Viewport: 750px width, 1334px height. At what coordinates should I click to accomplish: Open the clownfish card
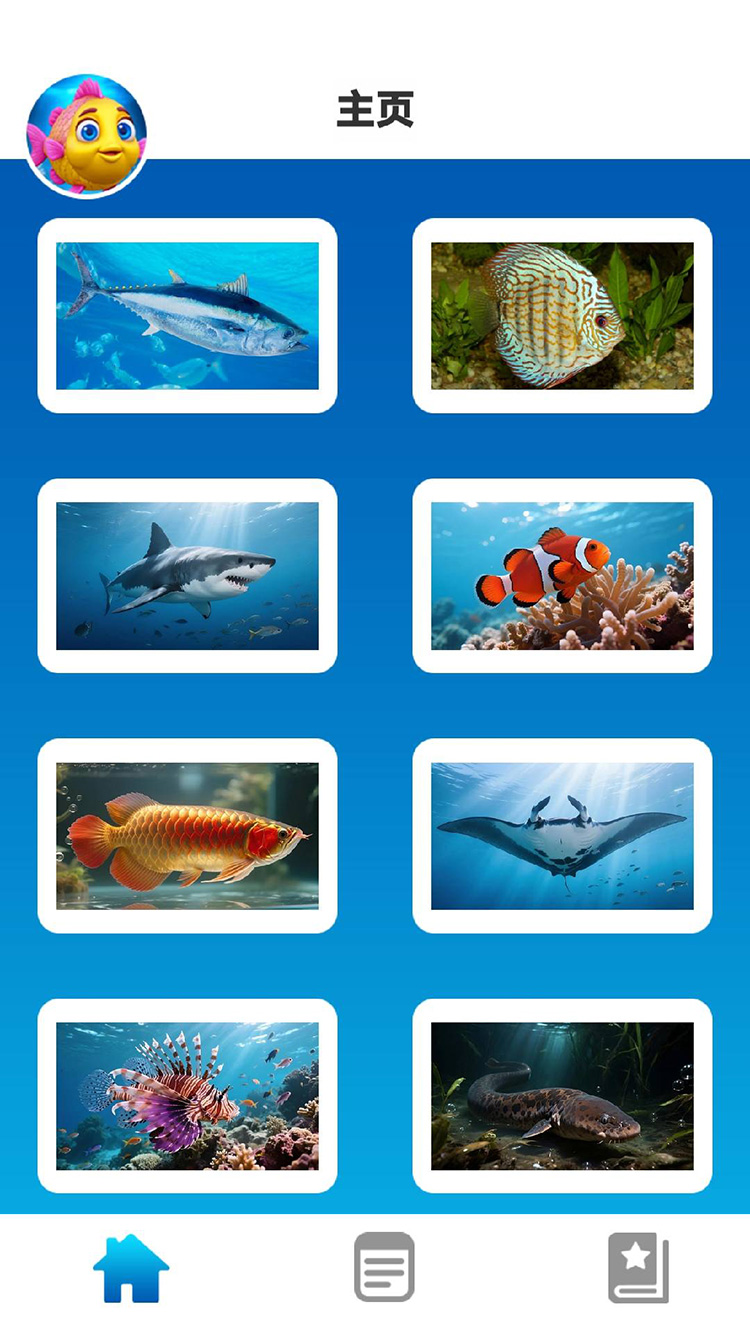tap(562, 576)
